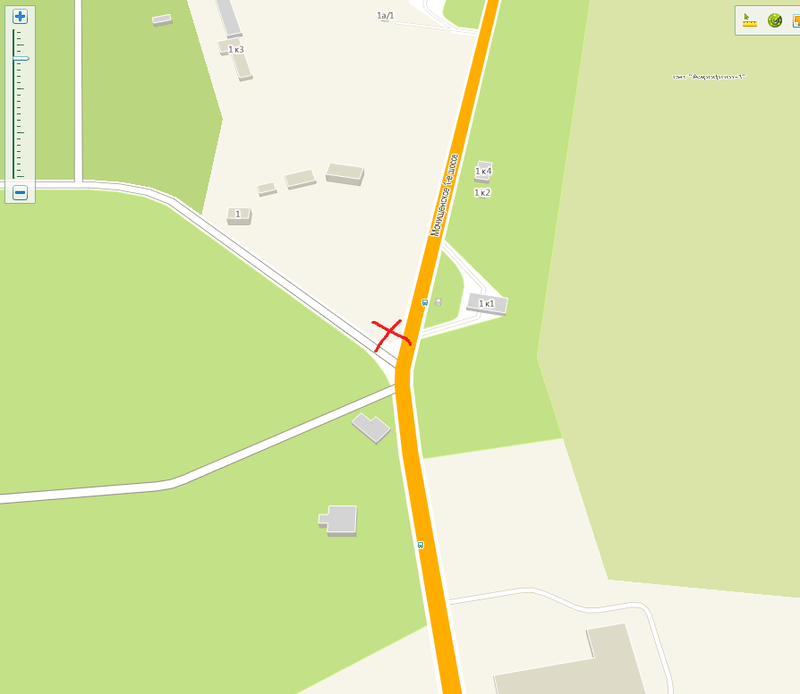Open the orange map layers tool

click(x=796, y=20)
